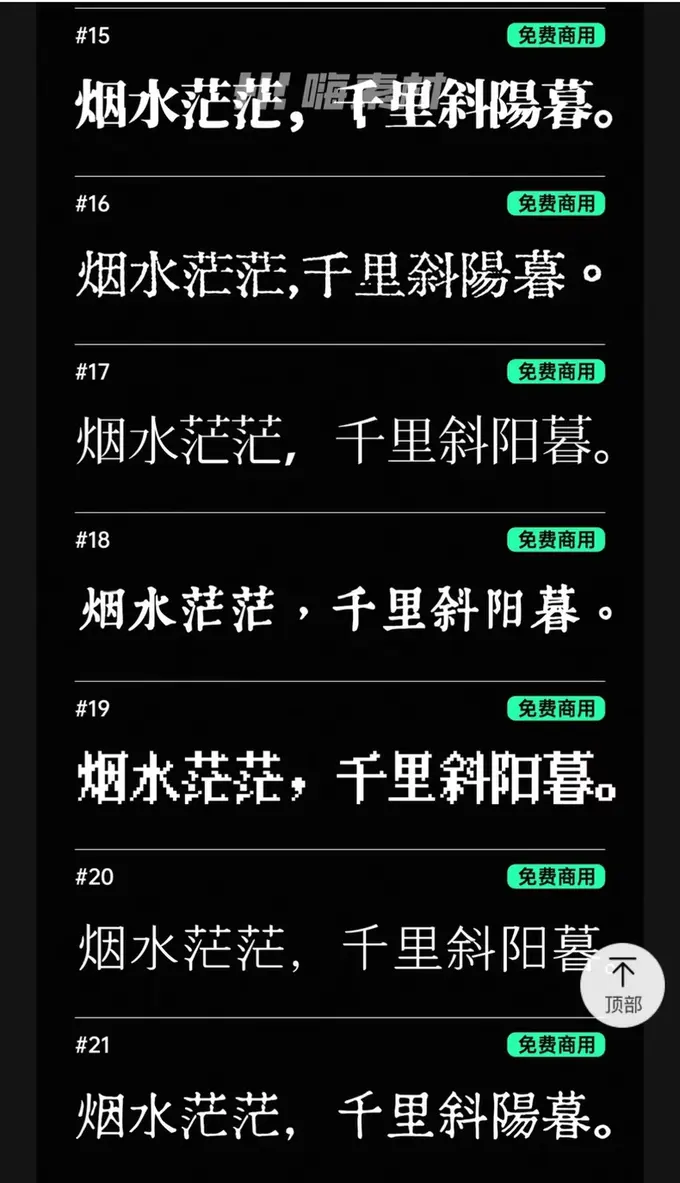This screenshot has height=1183, width=680.
Task: Tap the 顶部 back-to-top button
Action: (622, 985)
